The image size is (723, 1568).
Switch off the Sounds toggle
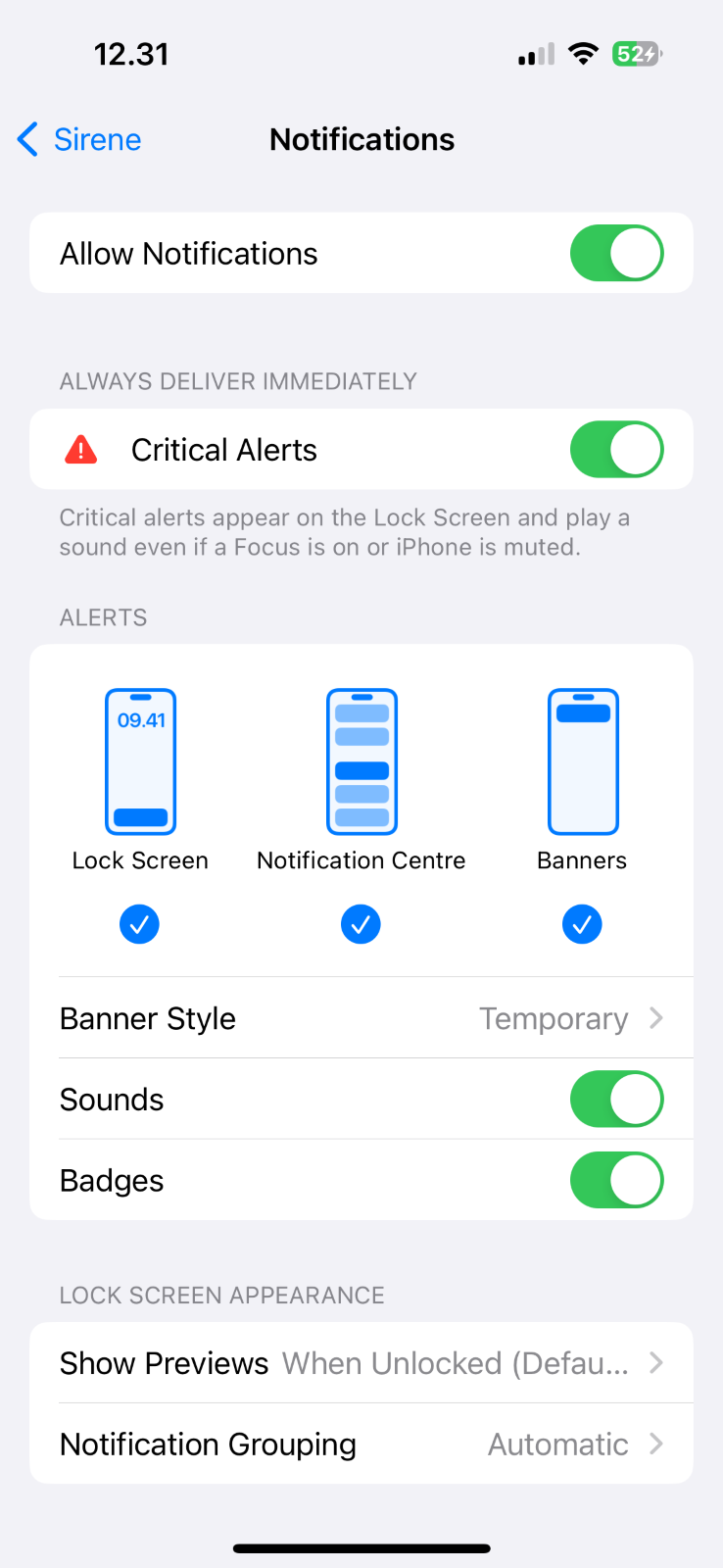(616, 1100)
